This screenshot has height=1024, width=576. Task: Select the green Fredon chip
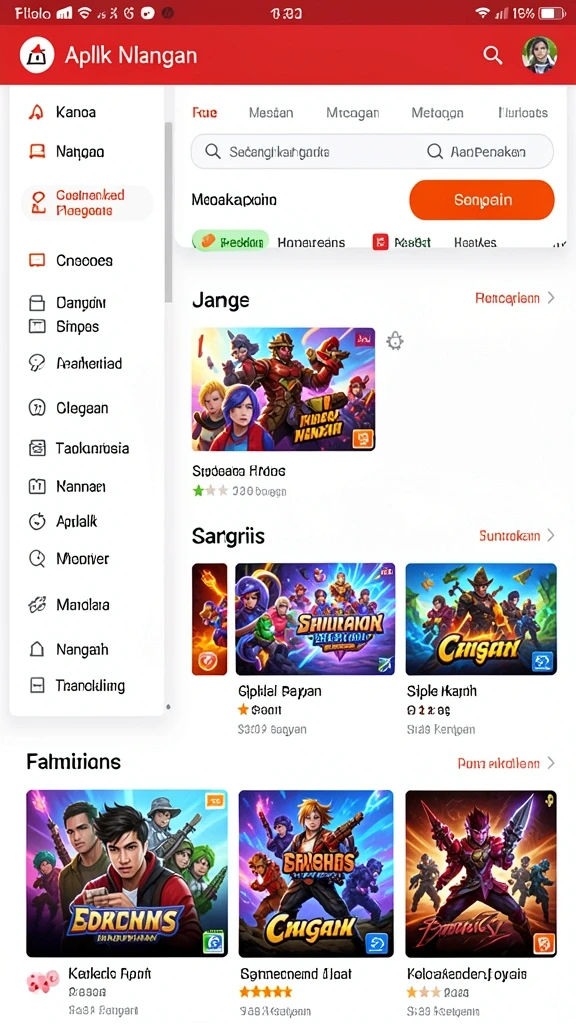[231, 242]
